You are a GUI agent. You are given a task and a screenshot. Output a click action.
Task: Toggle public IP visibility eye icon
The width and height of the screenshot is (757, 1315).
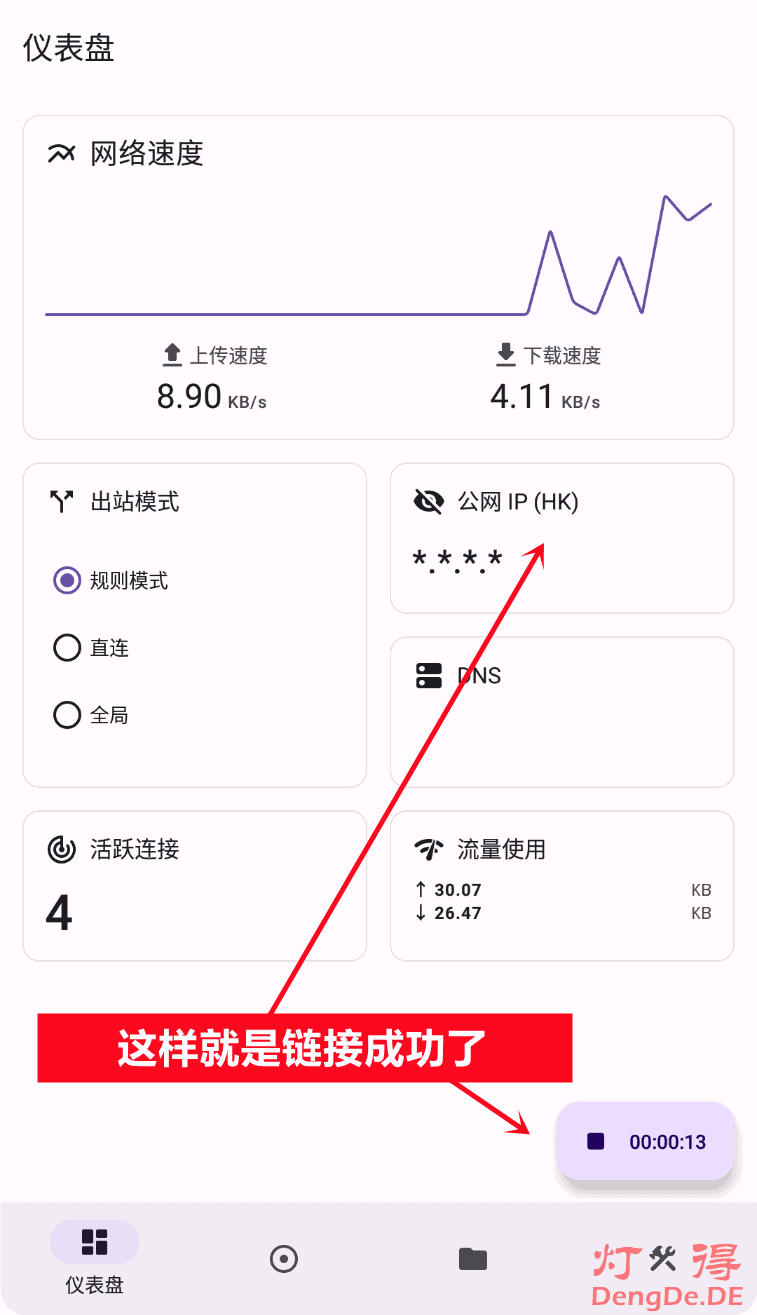point(428,501)
